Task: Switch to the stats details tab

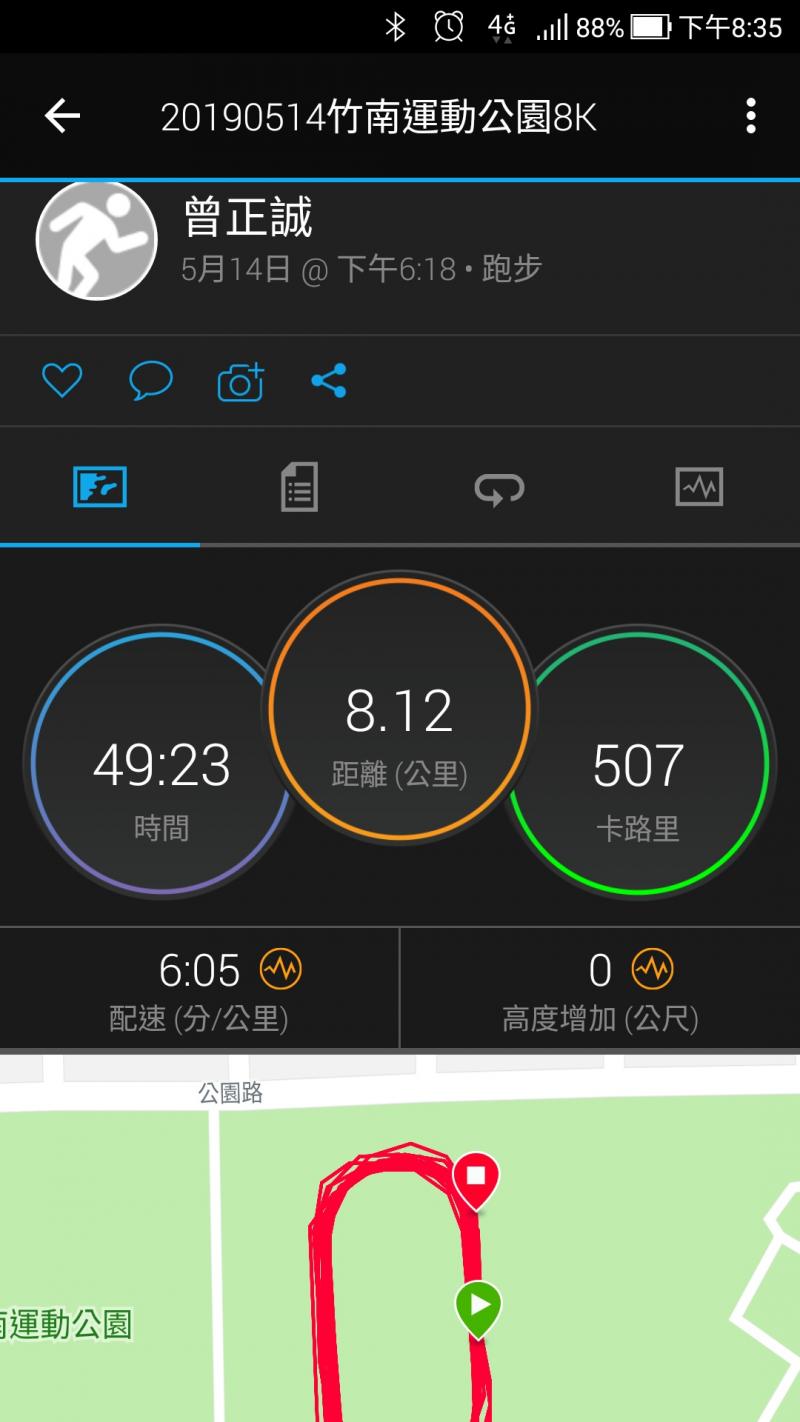Action: pyautogui.click(x=299, y=488)
